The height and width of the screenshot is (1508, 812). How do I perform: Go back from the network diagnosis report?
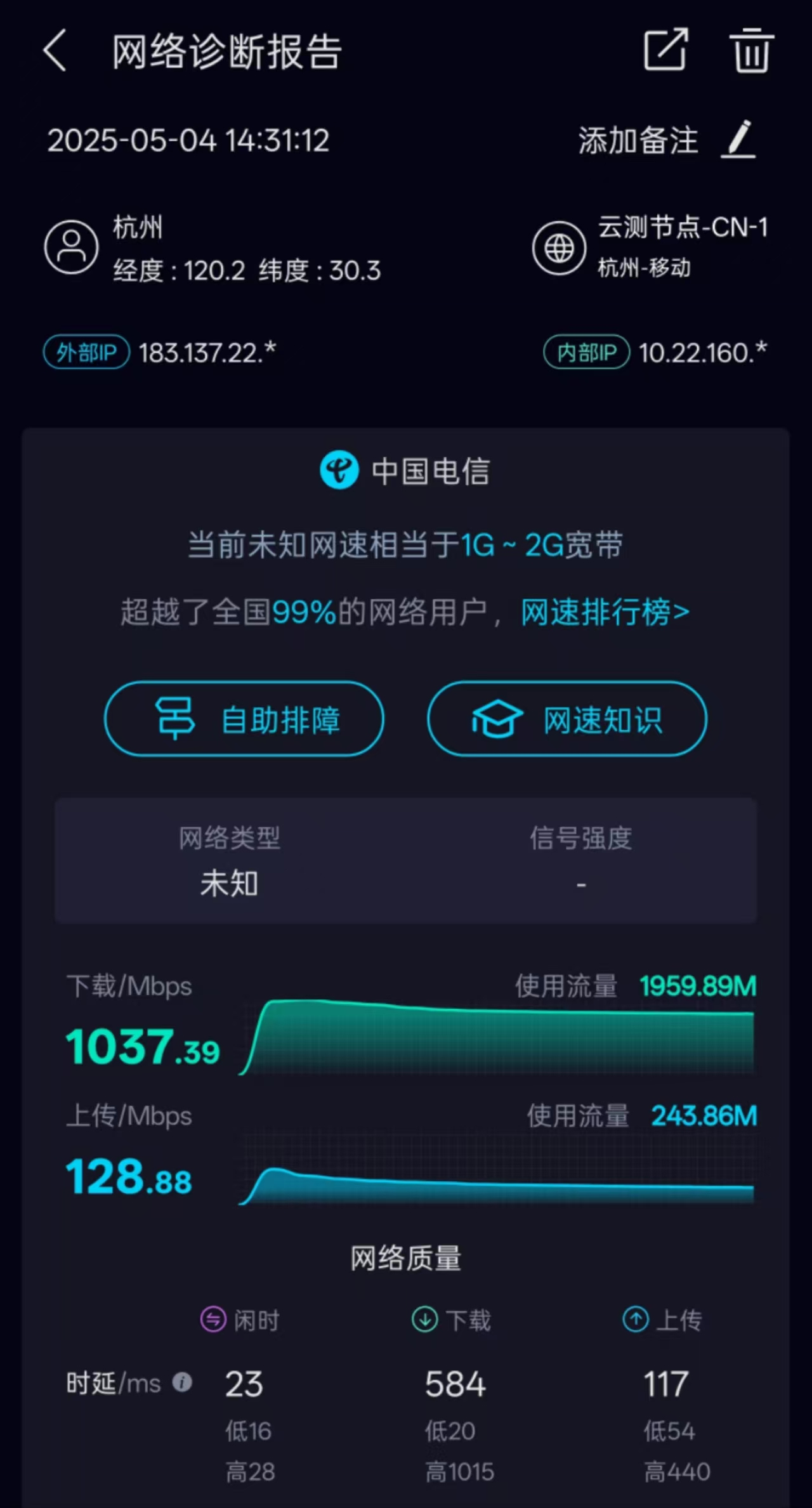[x=55, y=50]
